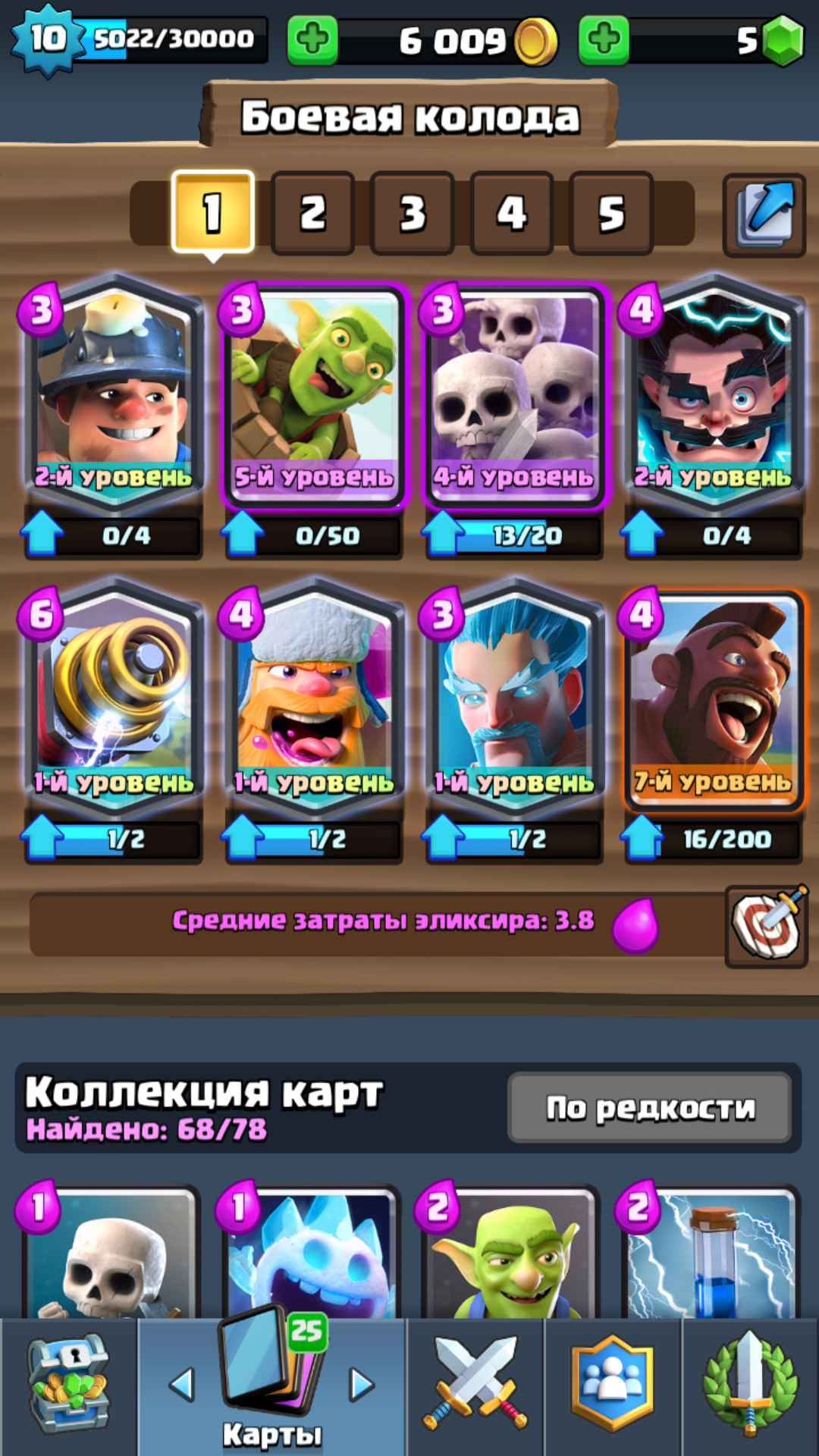The width and height of the screenshot is (819, 1456).
Task: Go to the battle crossed swords tab
Action: [475, 1386]
